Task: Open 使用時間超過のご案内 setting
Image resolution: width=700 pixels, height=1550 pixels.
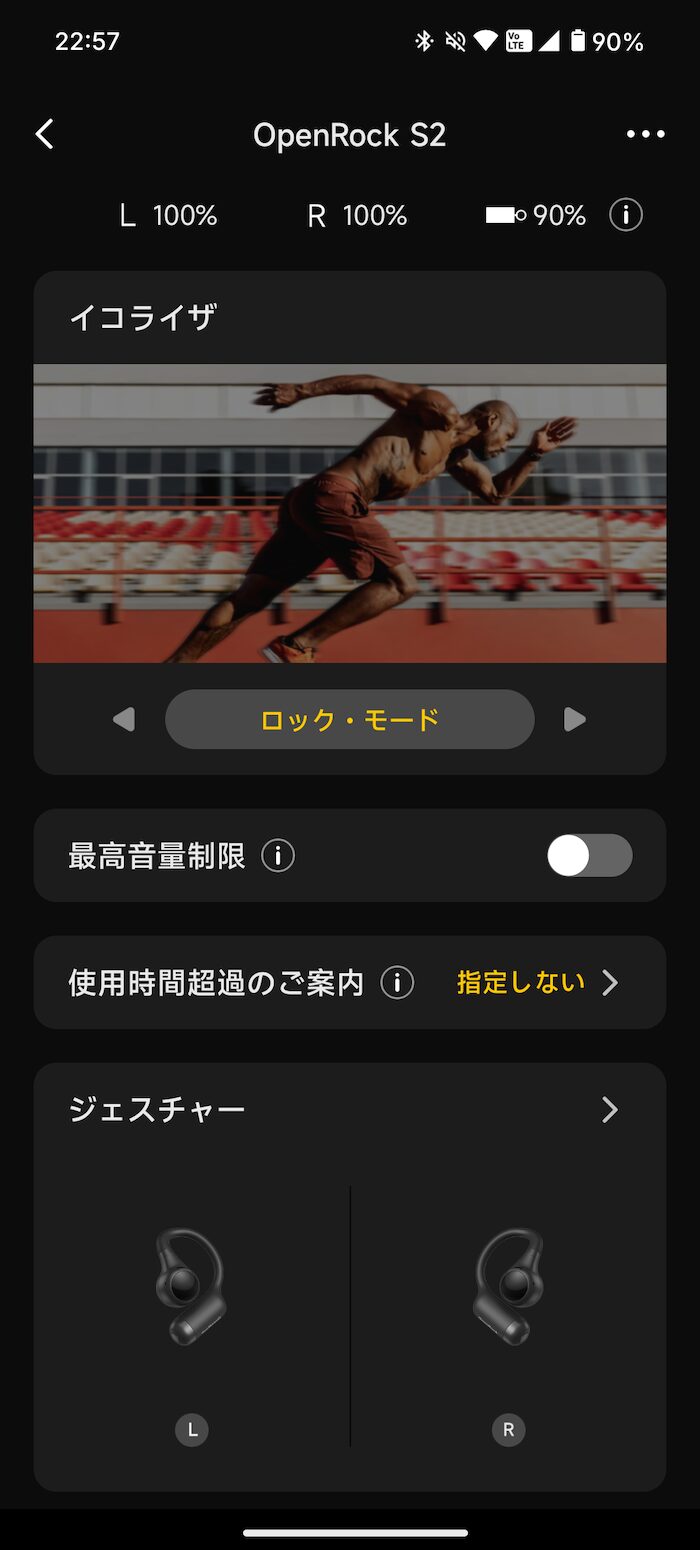Action: (x=350, y=982)
